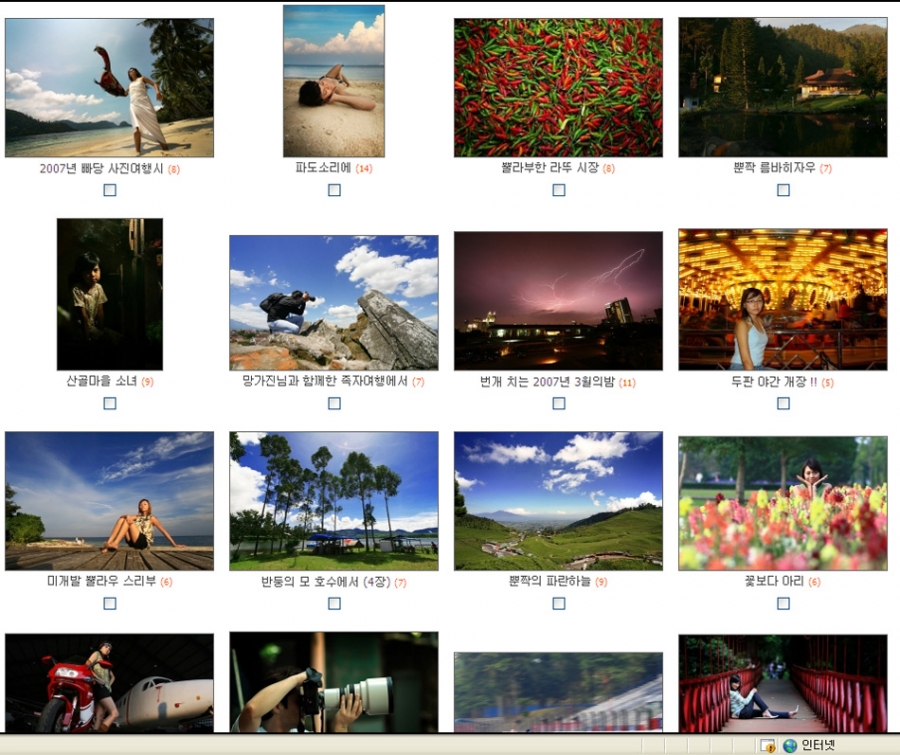The width and height of the screenshot is (900, 755).
Task: Open the 번개 치는 2007년 3월의밤 lightning photo
Action: [x=558, y=301]
